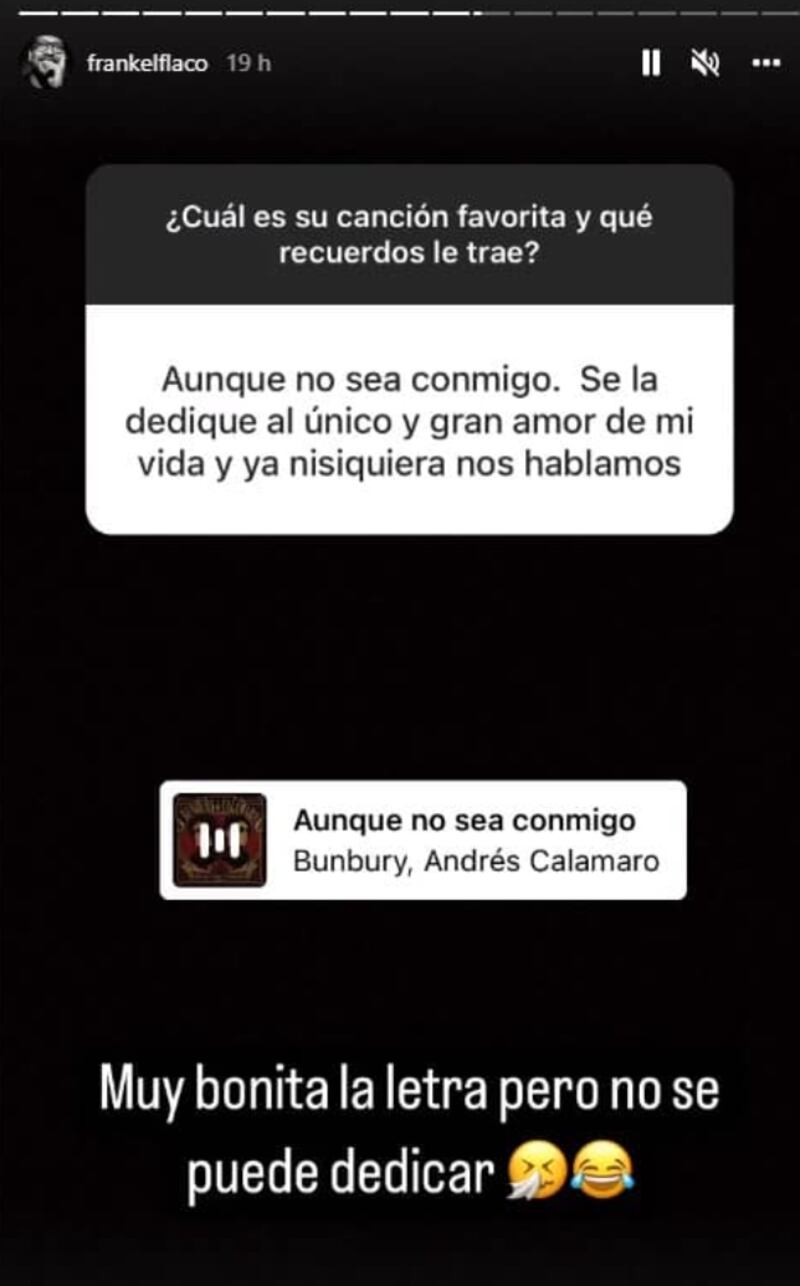
Task: Unmute the story sound
Action: pos(706,64)
